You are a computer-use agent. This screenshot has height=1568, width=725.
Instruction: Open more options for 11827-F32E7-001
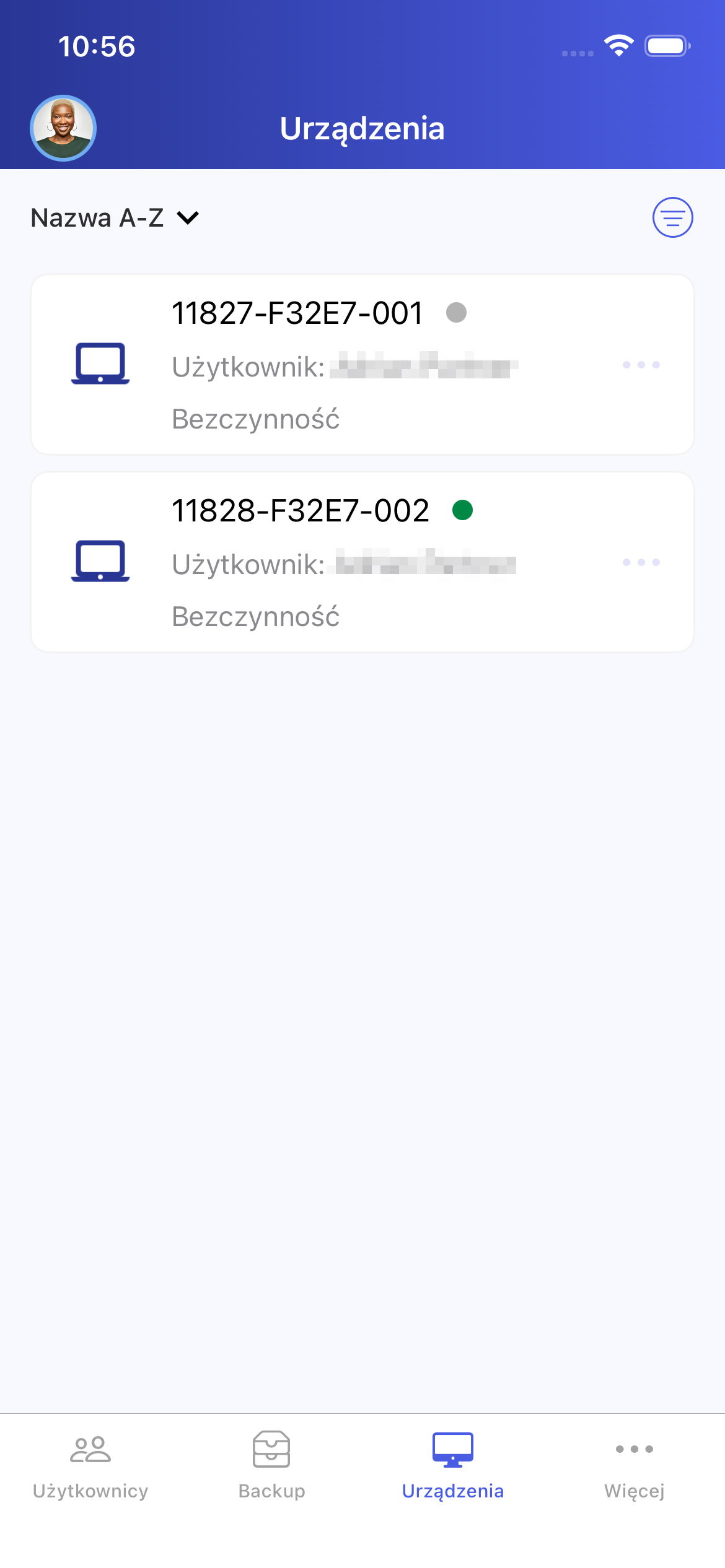(641, 365)
